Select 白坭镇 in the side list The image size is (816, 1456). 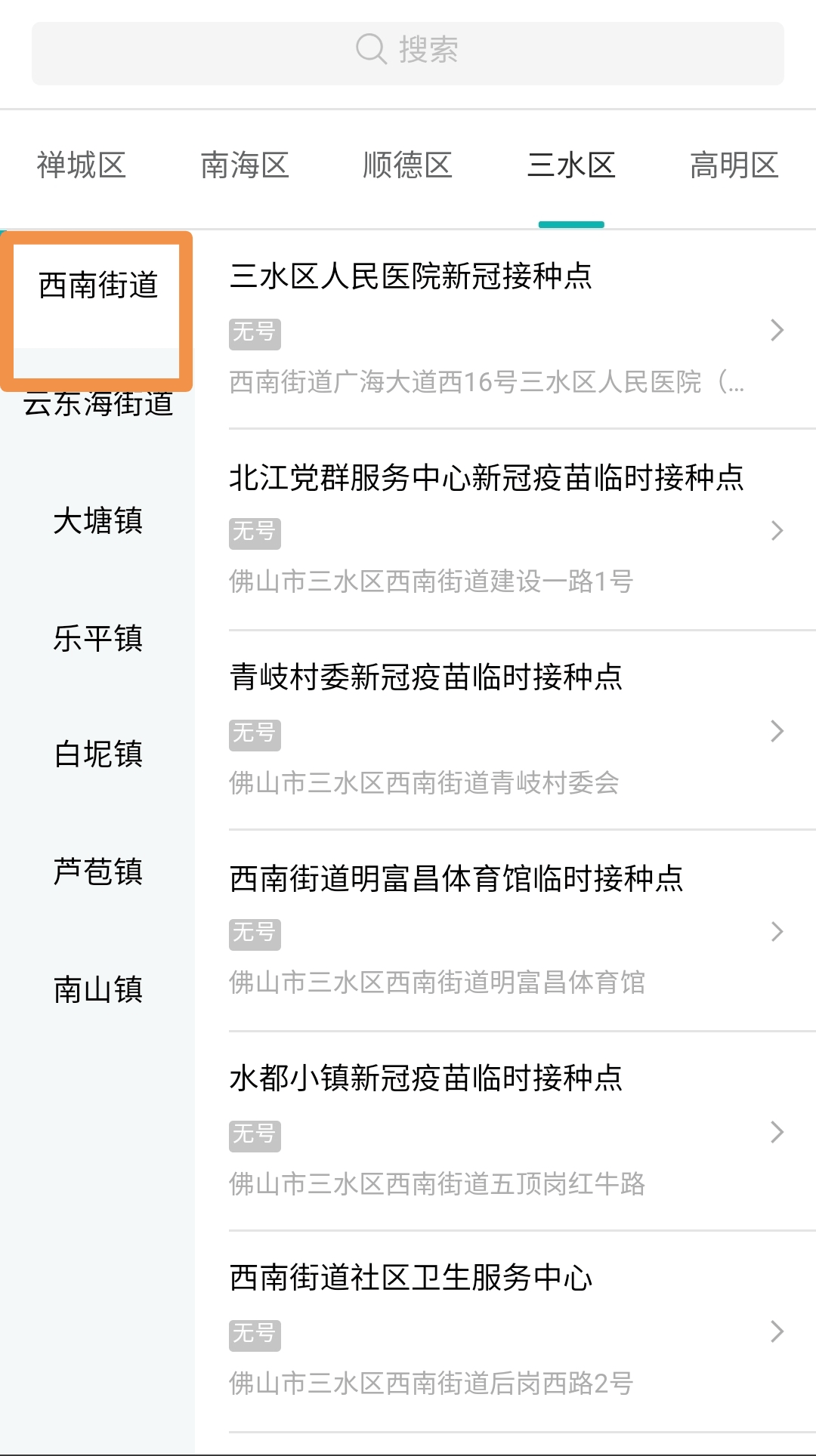tap(97, 754)
